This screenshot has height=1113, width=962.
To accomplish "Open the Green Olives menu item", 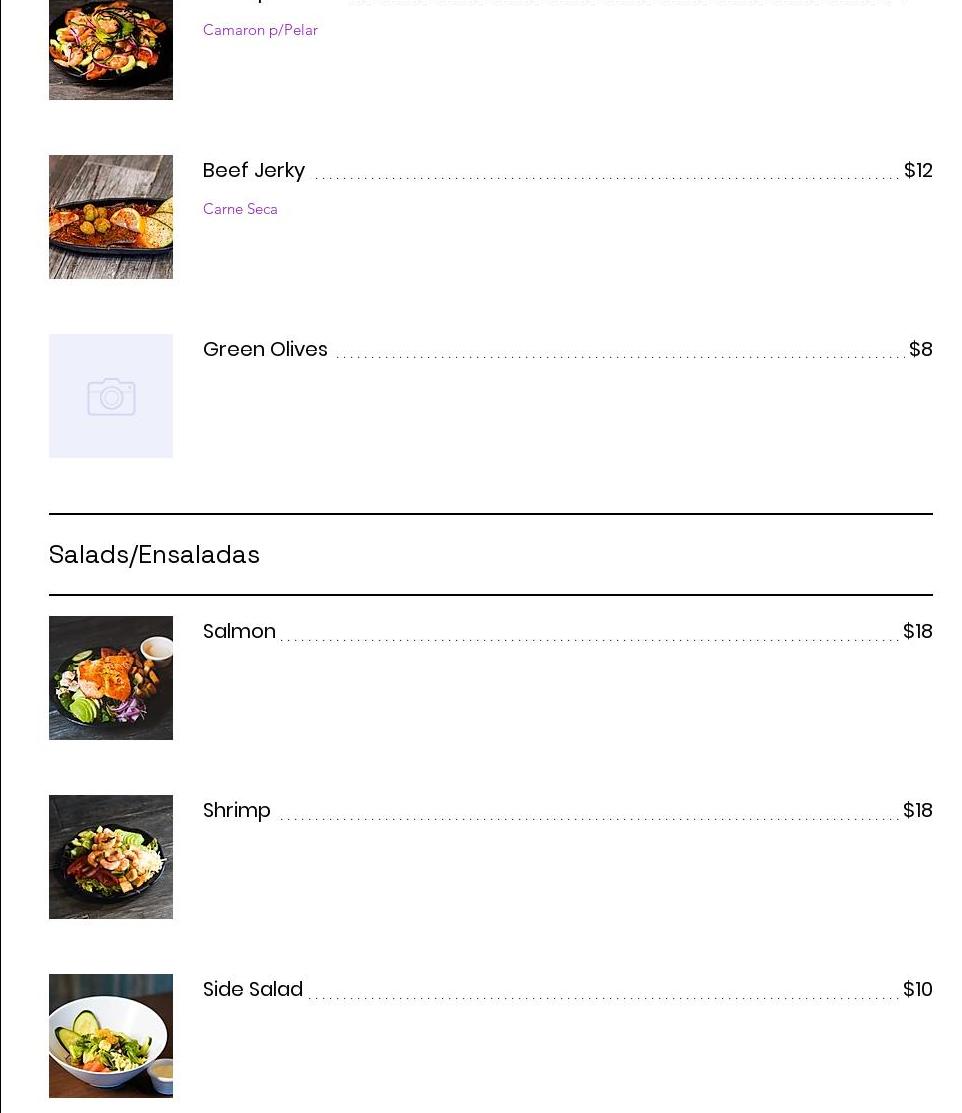I will tap(265, 350).
